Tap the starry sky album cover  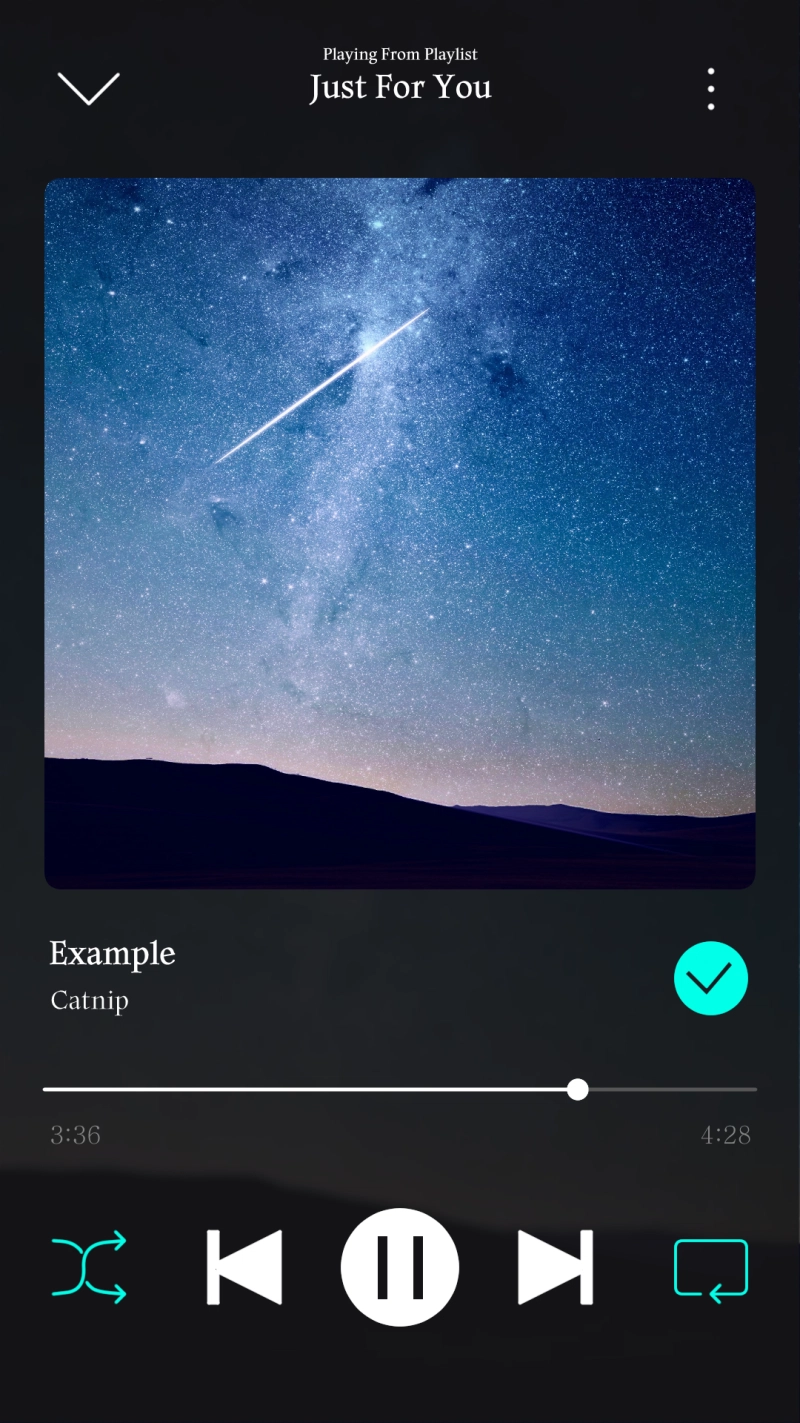pyautogui.click(x=400, y=533)
